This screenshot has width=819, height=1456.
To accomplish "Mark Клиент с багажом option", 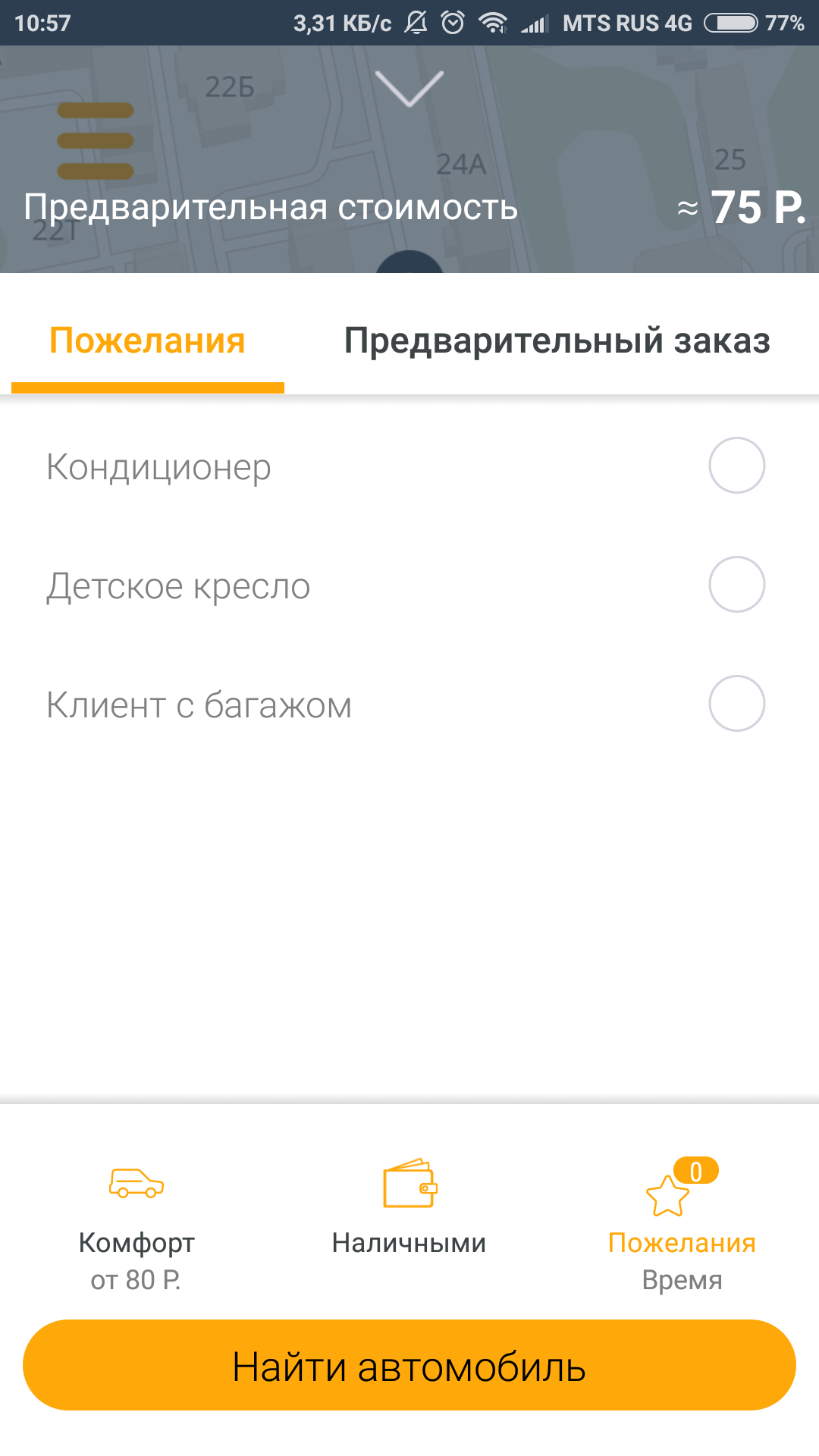I will [736, 704].
